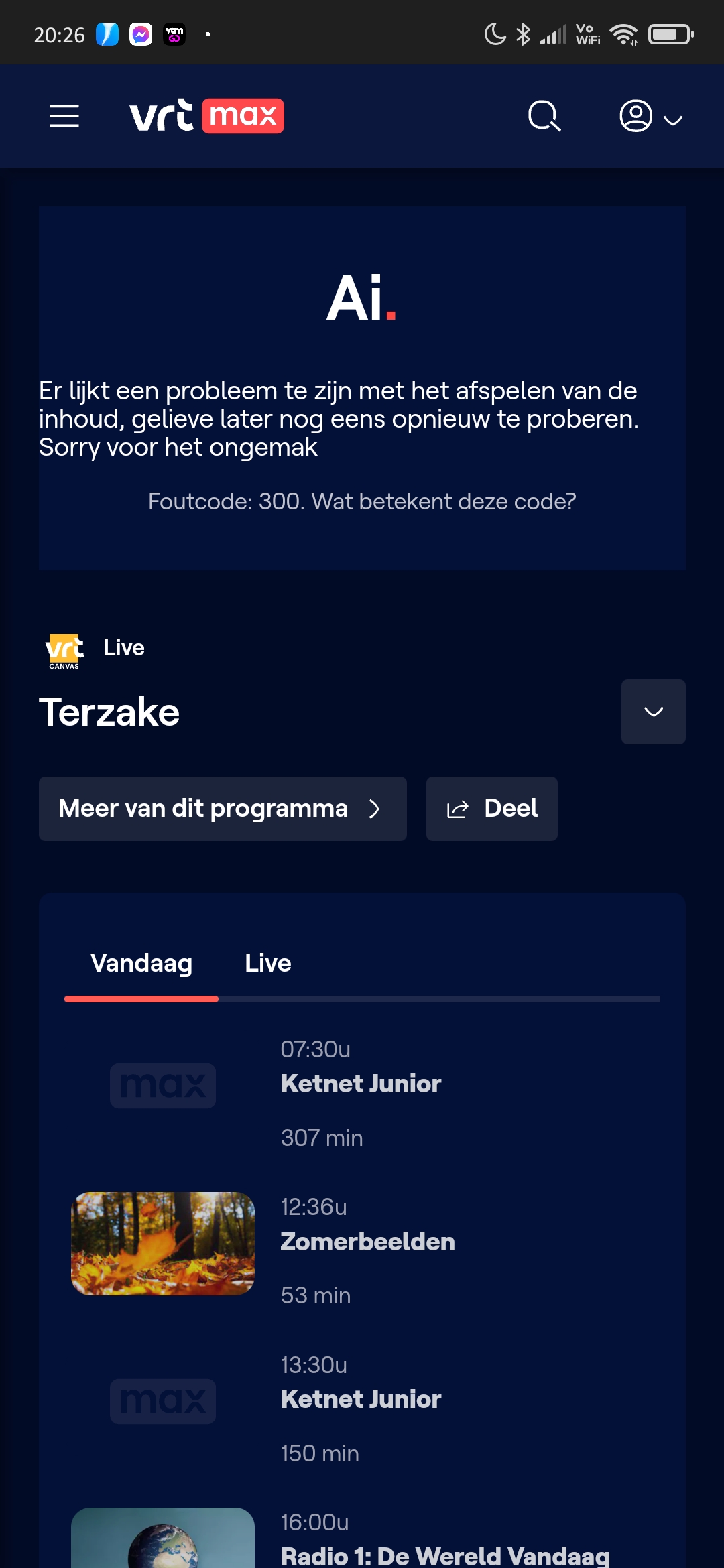The width and height of the screenshot is (724, 1568).
Task: Open the 07:30u Ketnet Junior entry
Action: 361,1084
